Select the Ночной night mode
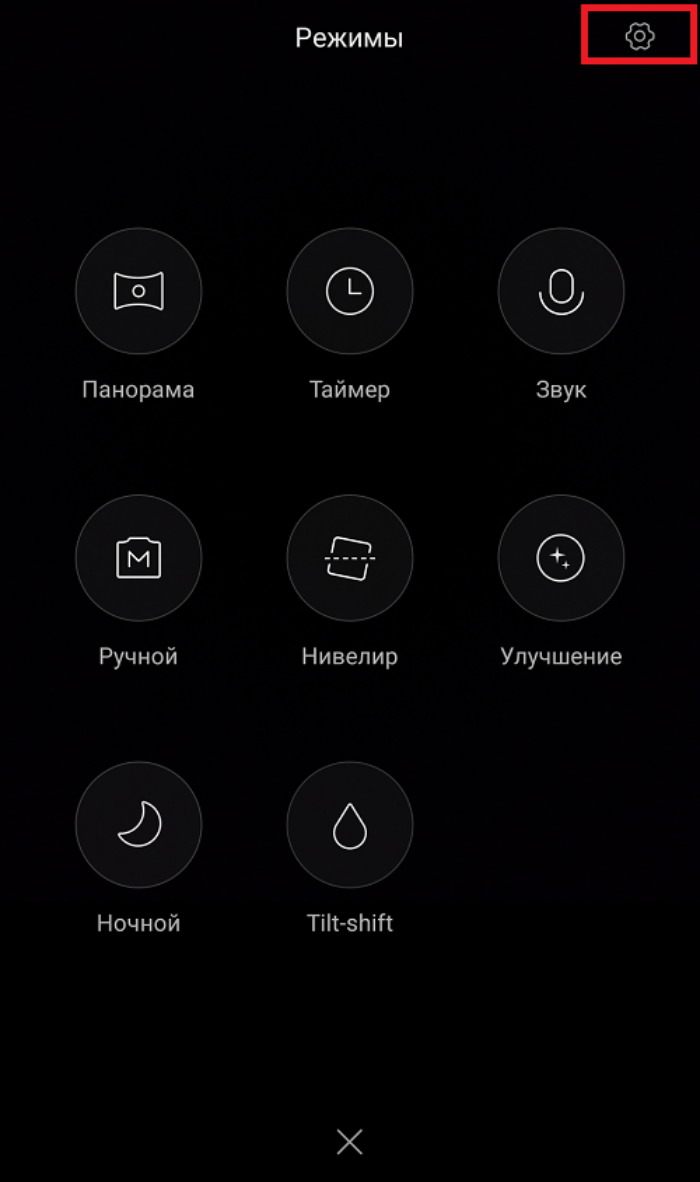The image size is (700, 1182). coord(139,825)
